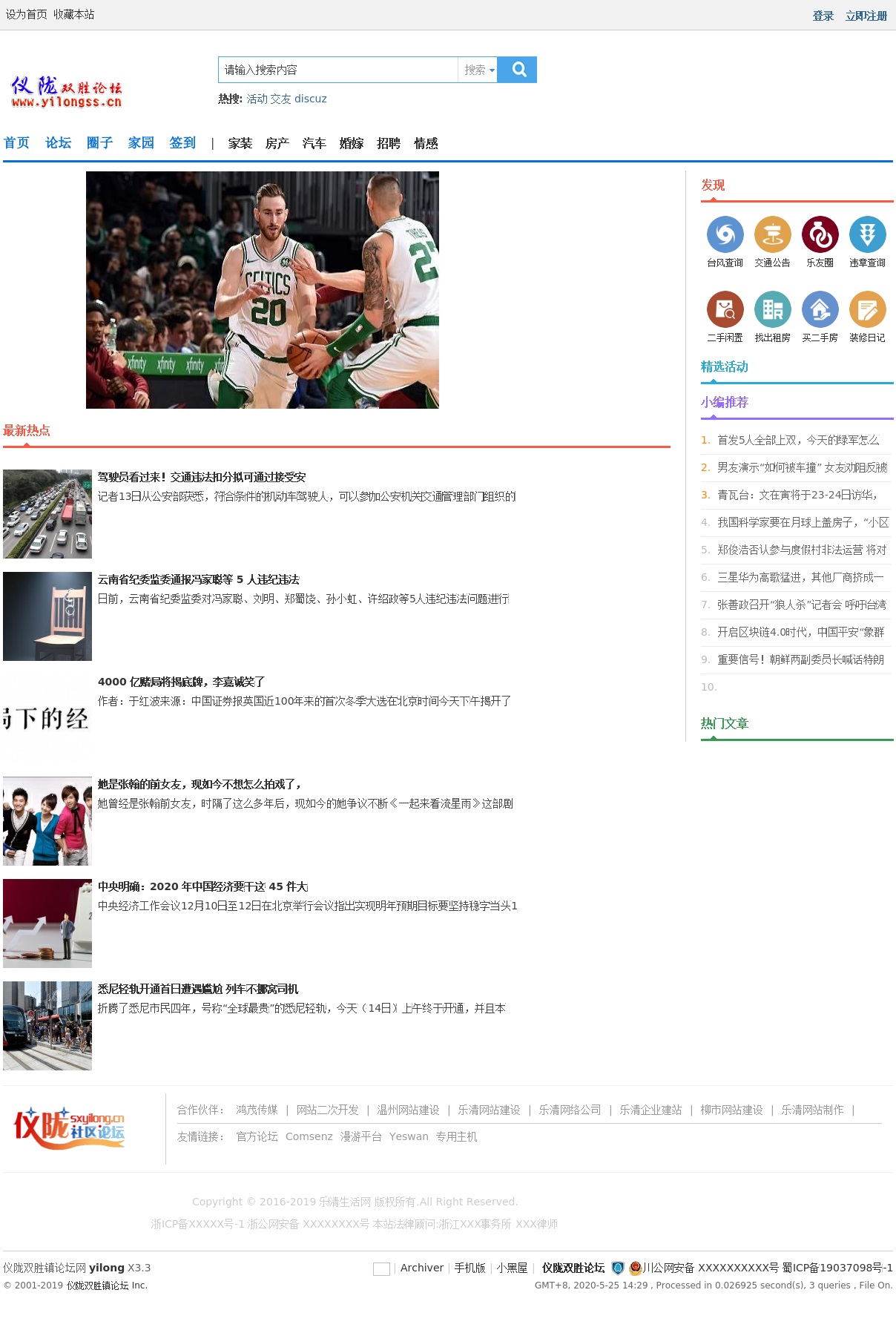The width and height of the screenshot is (896, 1330).
Task: Open article 悉尼轻轨开通首日遭遇尴尬
Action: pos(198,989)
